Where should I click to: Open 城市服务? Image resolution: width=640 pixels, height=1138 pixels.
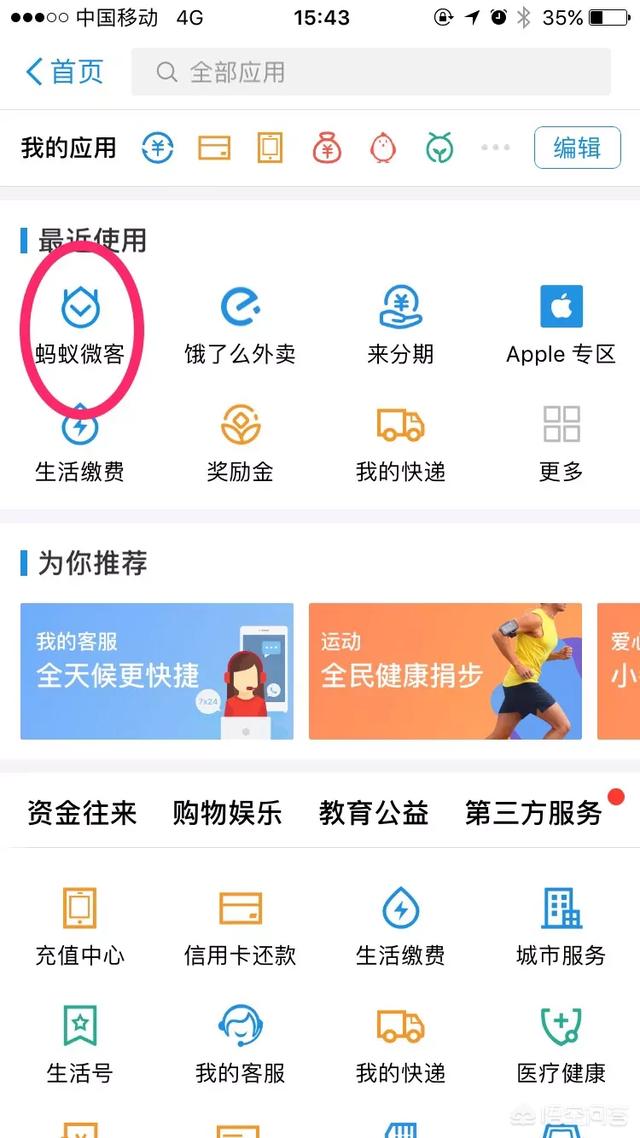tap(561, 925)
